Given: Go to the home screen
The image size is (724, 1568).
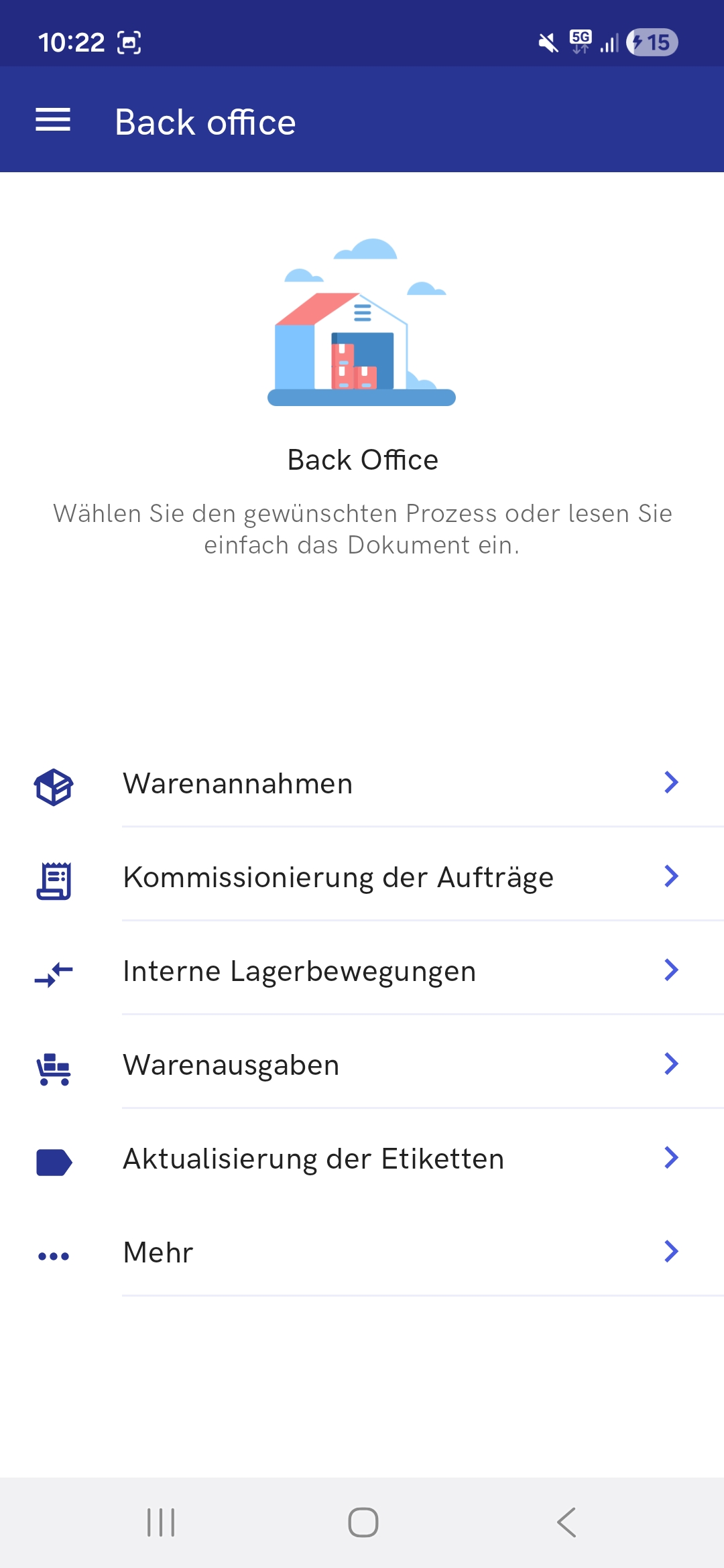Looking at the screenshot, I should point(363,1522).
